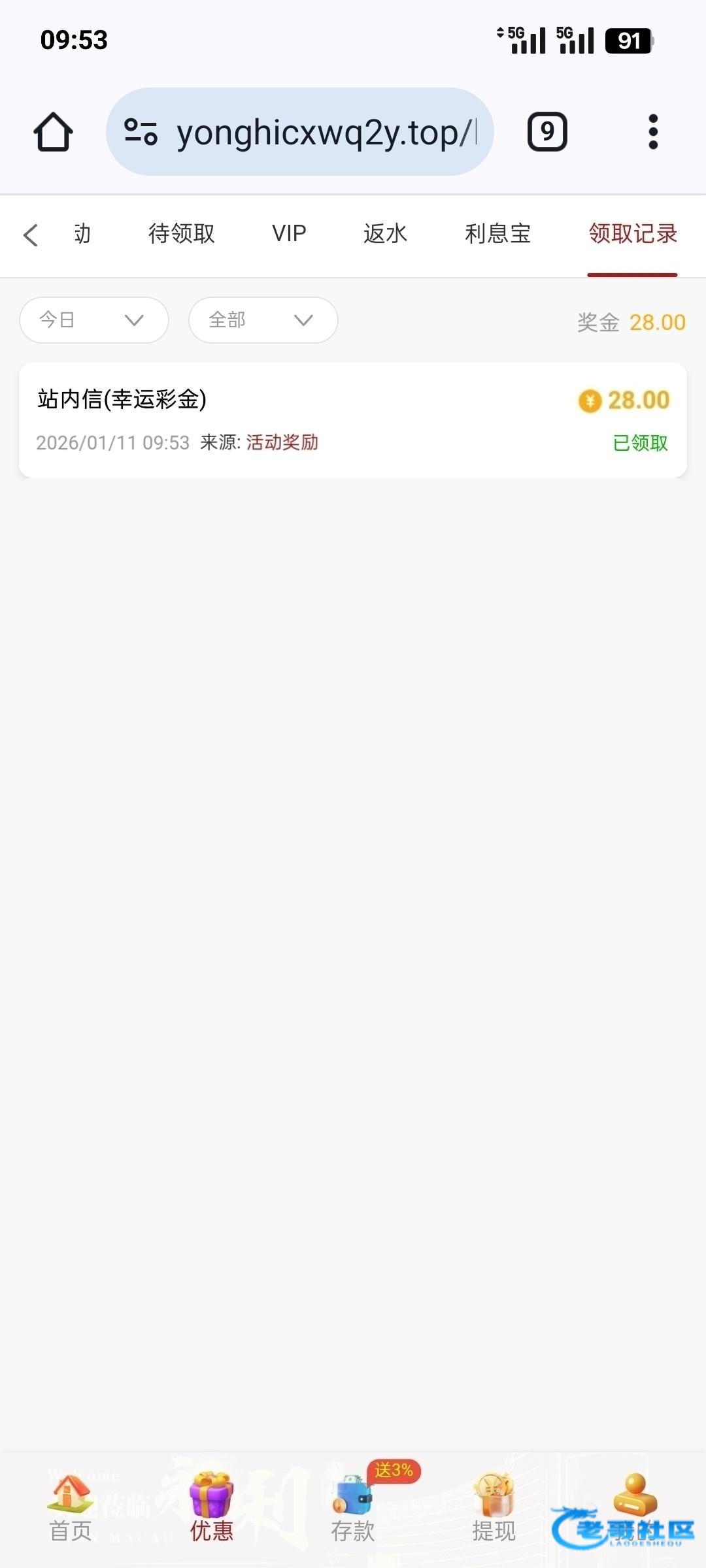Go to the browser home page
This screenshot has width=706, height=1568.
click(53, 132)
